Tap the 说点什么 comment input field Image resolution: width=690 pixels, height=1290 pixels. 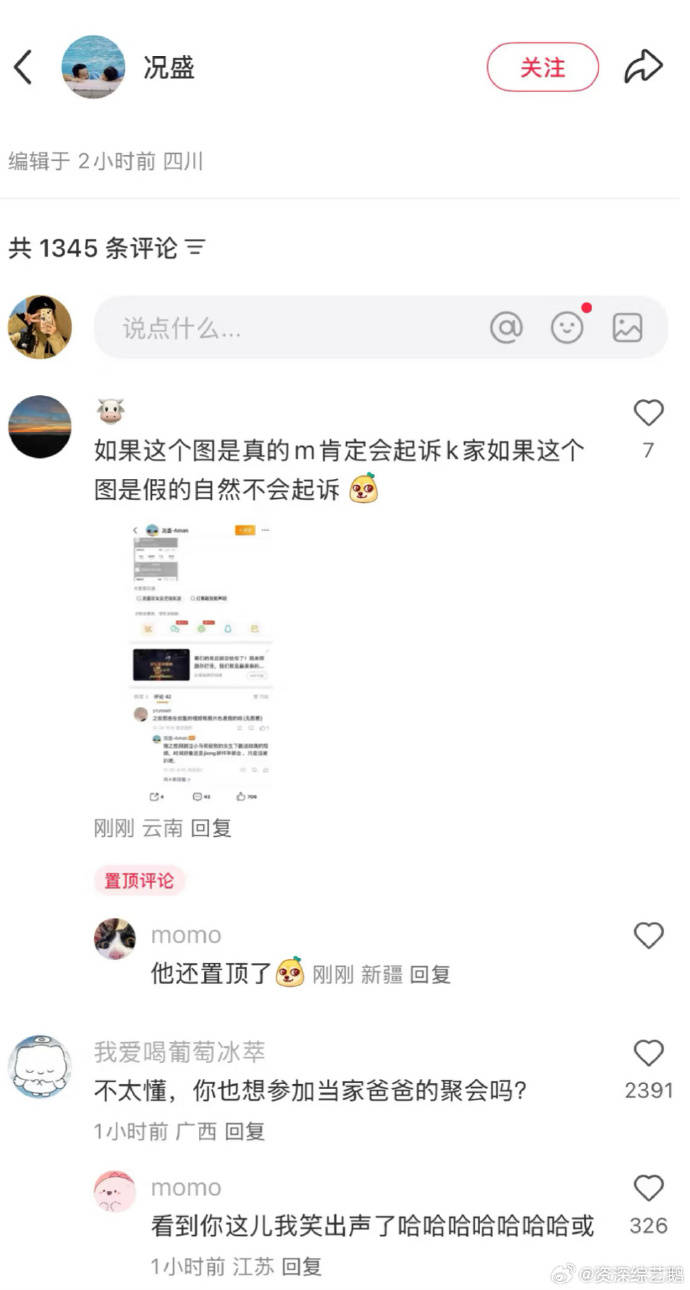290,327
